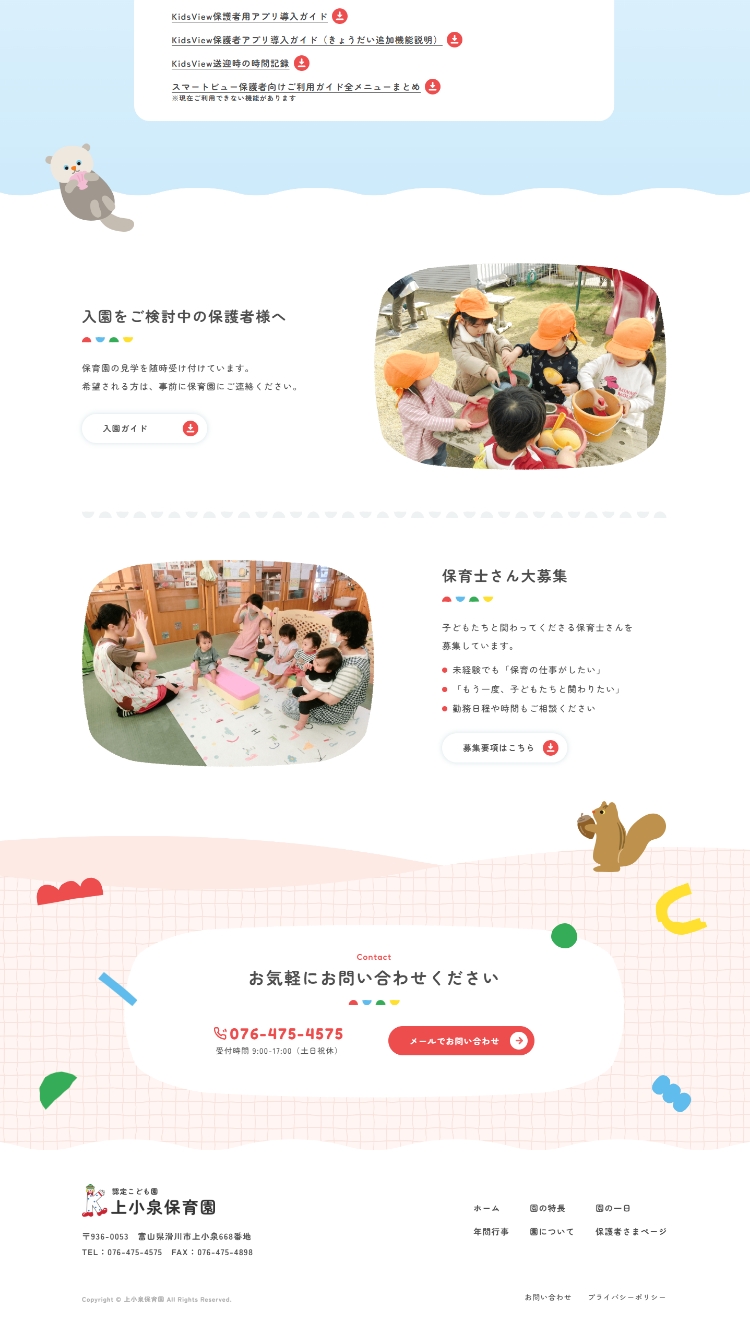Tap the 上小泉保育園 footer logo

coord(149,1201)
